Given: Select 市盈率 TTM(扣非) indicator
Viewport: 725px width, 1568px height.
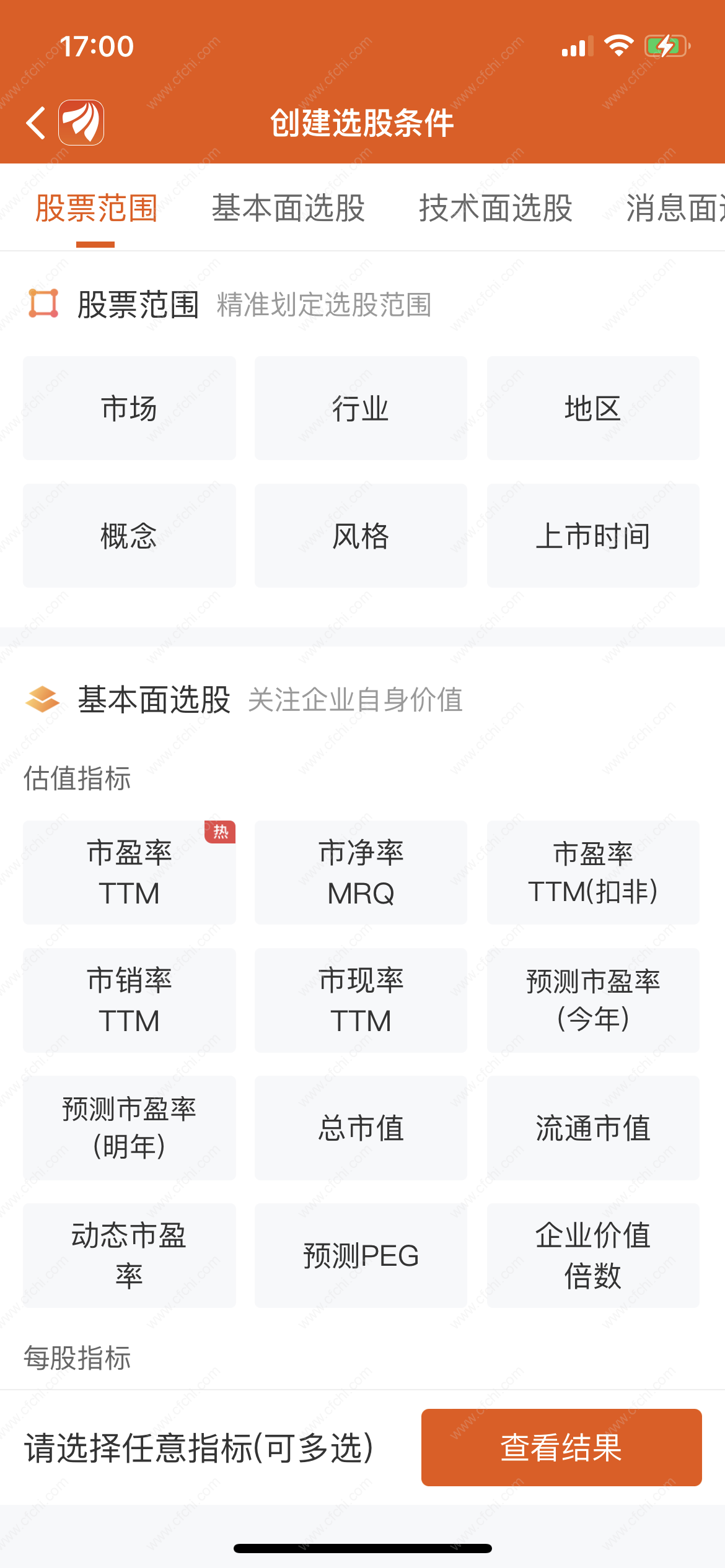Looking at the screenshot, I should click(593, 873).
